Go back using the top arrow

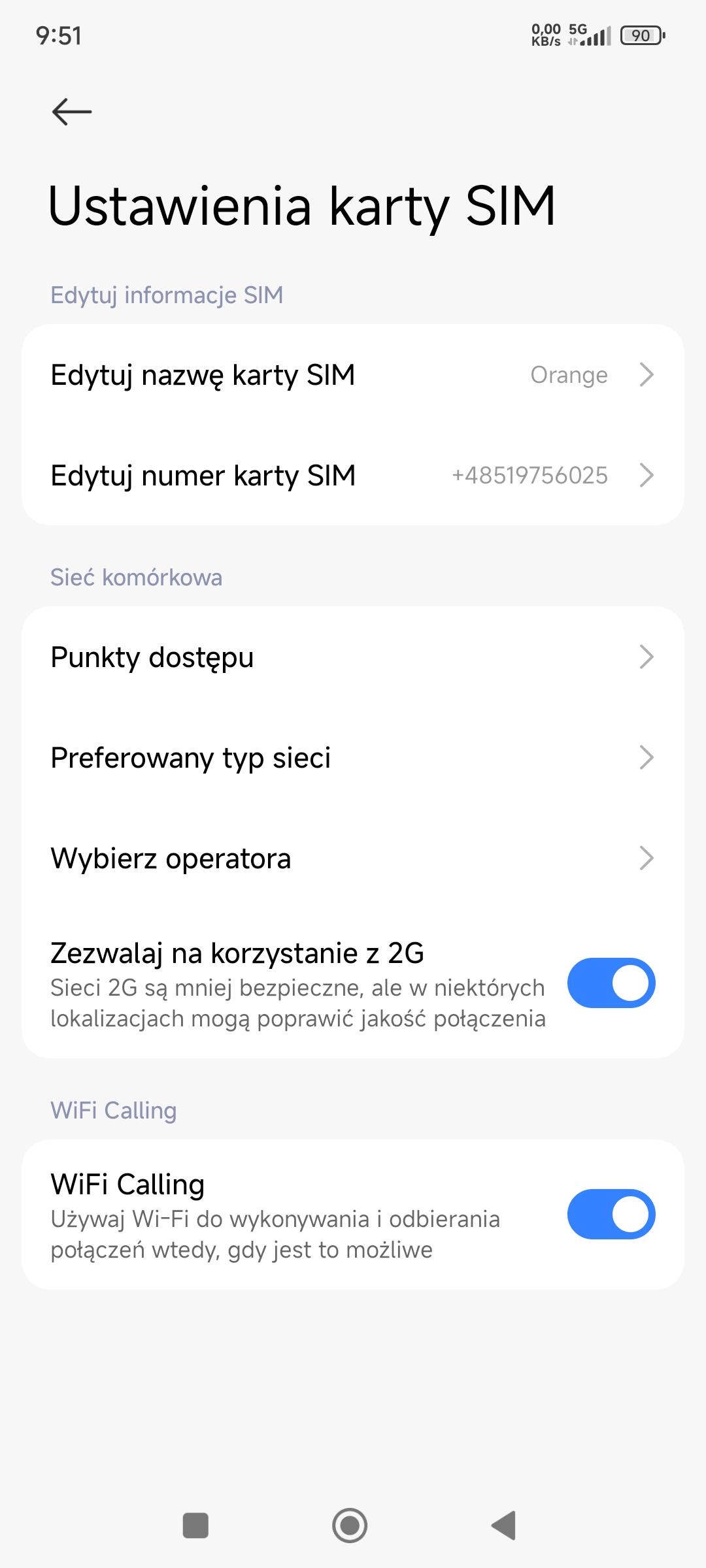click(x=71, y=112)
